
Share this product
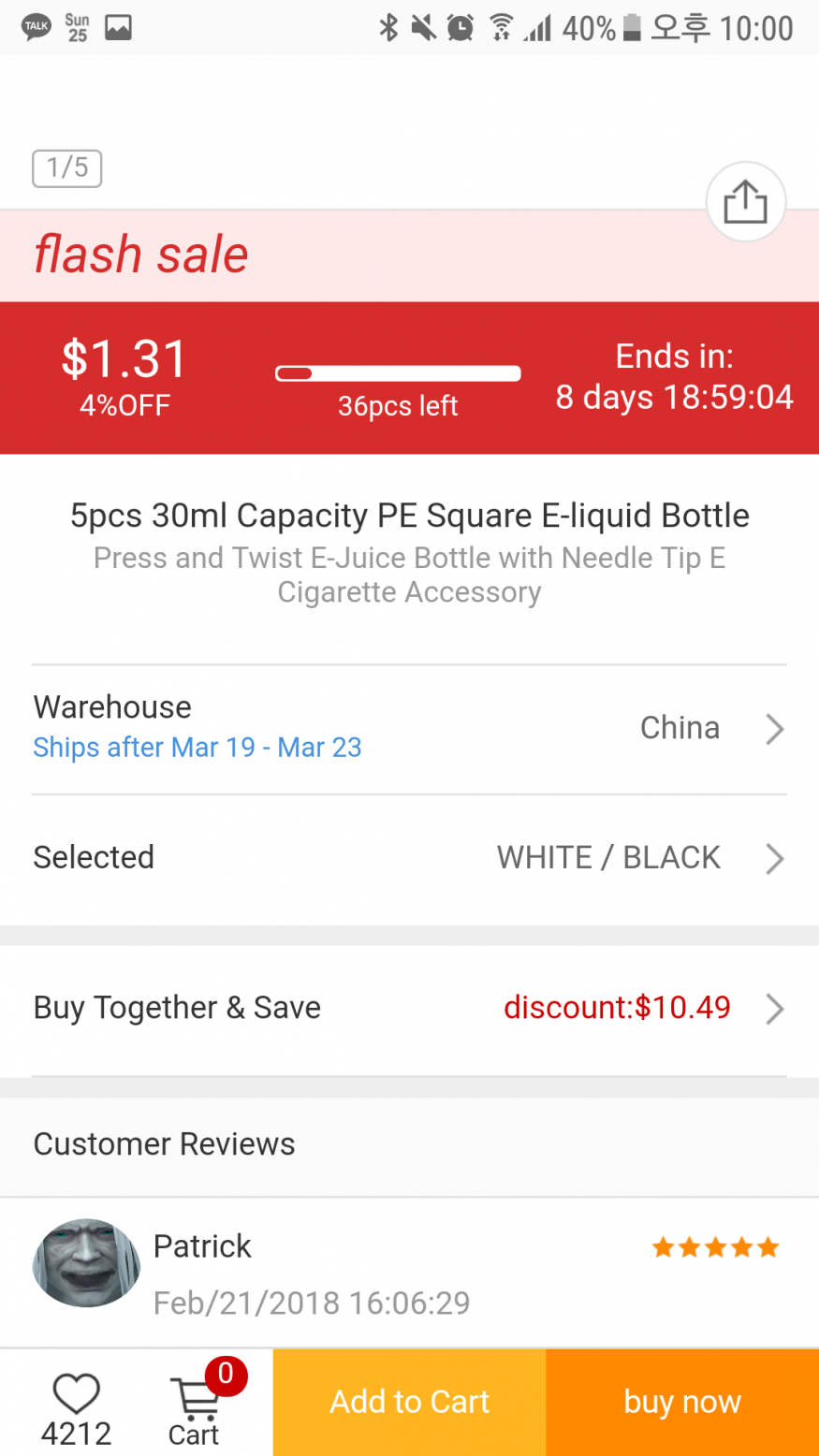tap(745, 202)
